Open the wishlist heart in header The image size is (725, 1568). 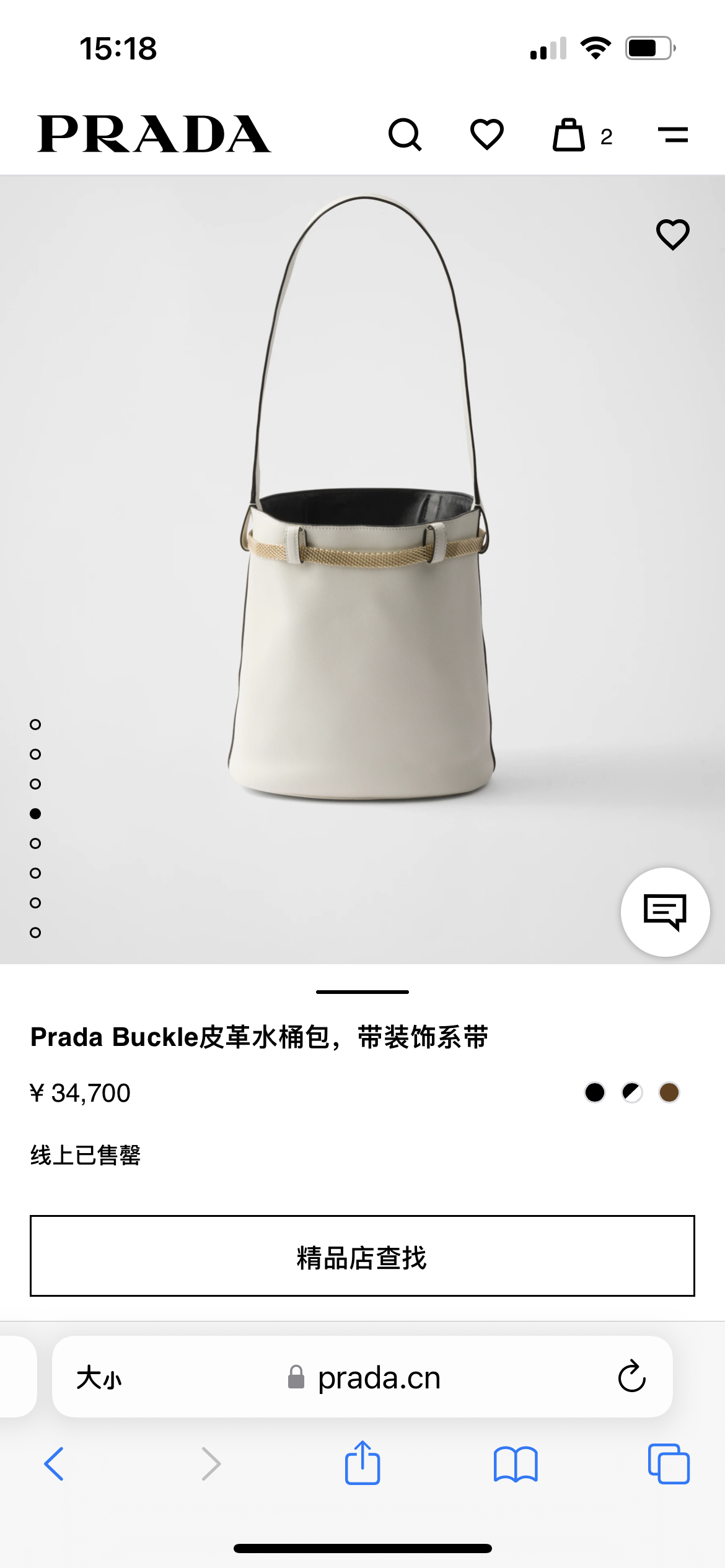(x=487, y=134)
